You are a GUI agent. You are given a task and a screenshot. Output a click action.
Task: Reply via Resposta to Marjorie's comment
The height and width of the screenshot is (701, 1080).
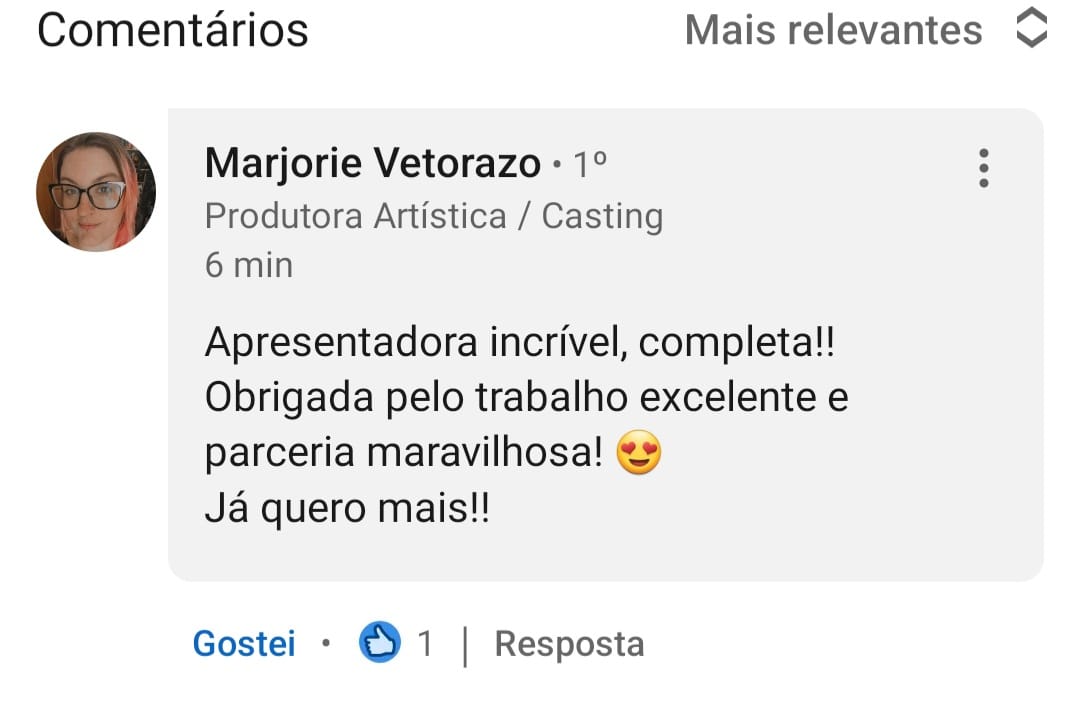pos(569,643)
